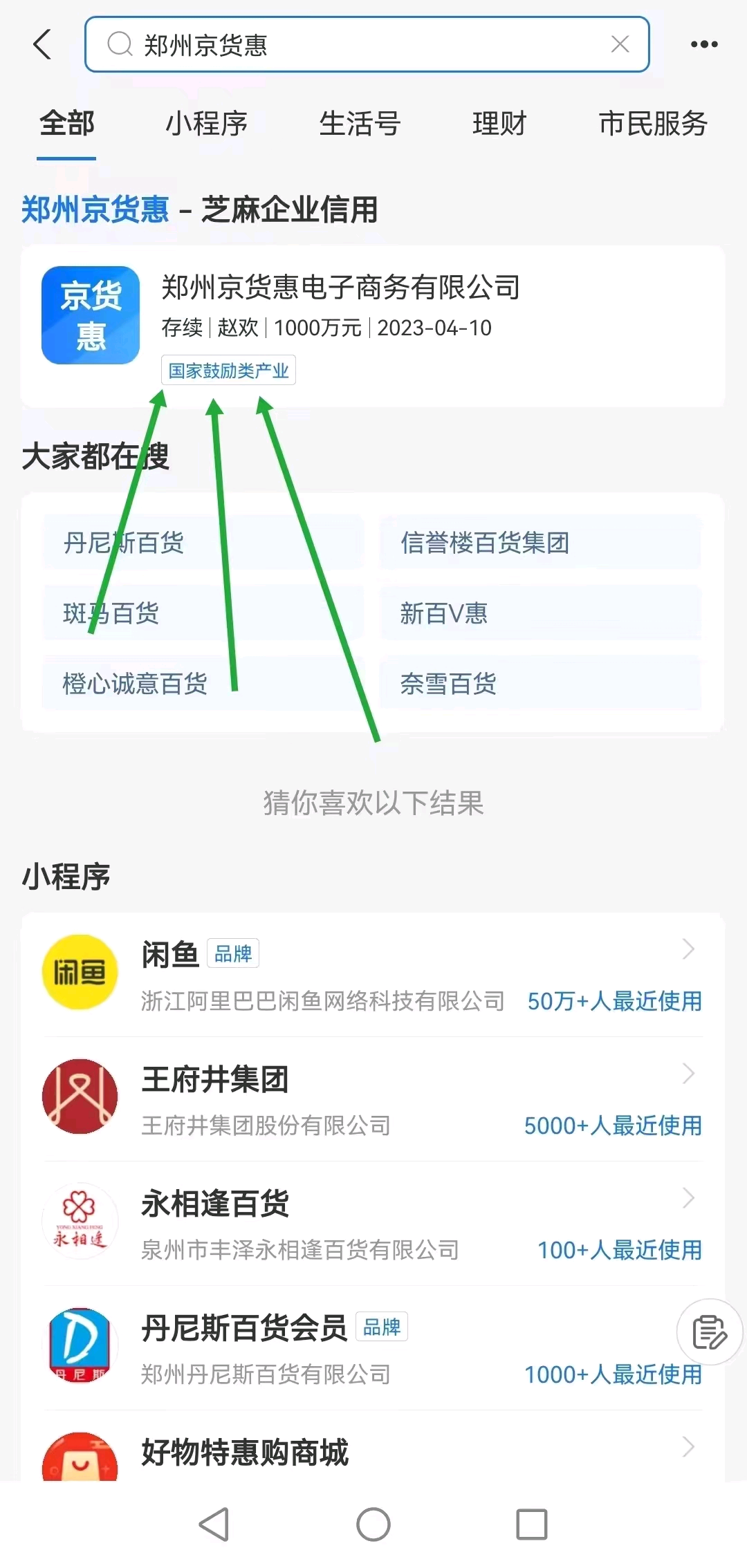This screenshot has width=747, height=1568.
Task: Open the three-dot overflow menu
Action: pyautogui.click(x=704, y=44)
